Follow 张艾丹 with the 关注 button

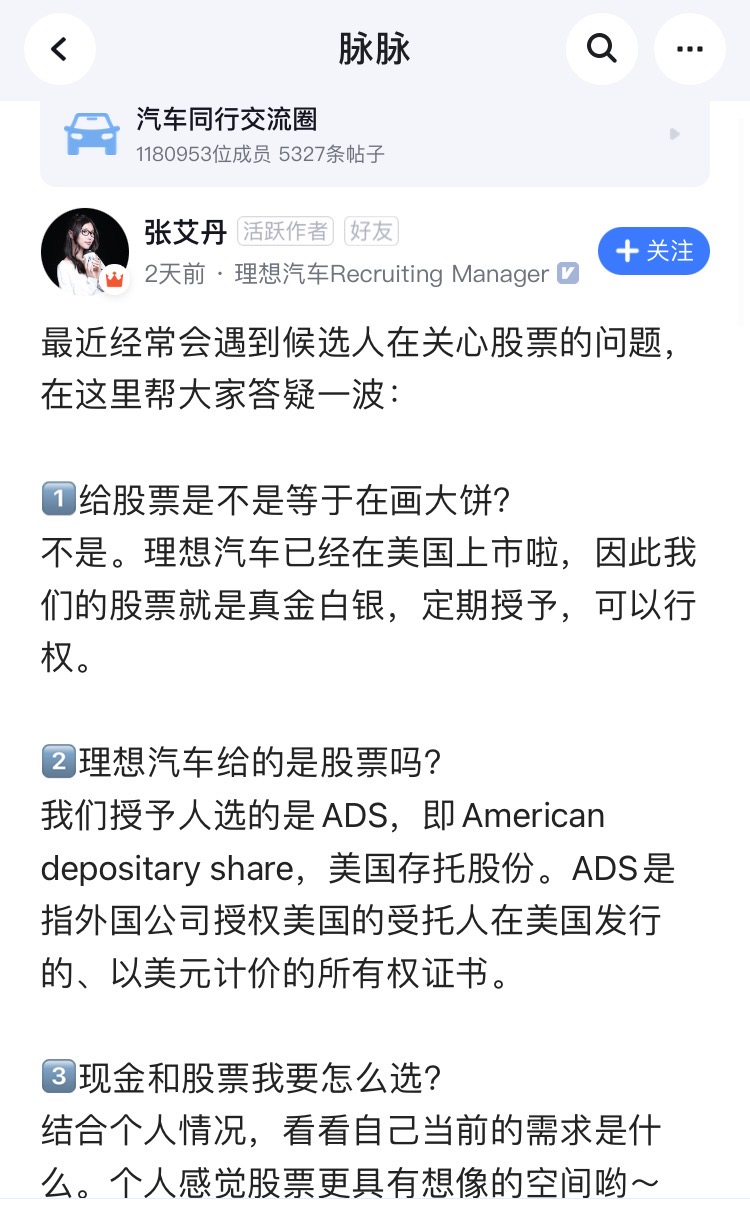653,251
